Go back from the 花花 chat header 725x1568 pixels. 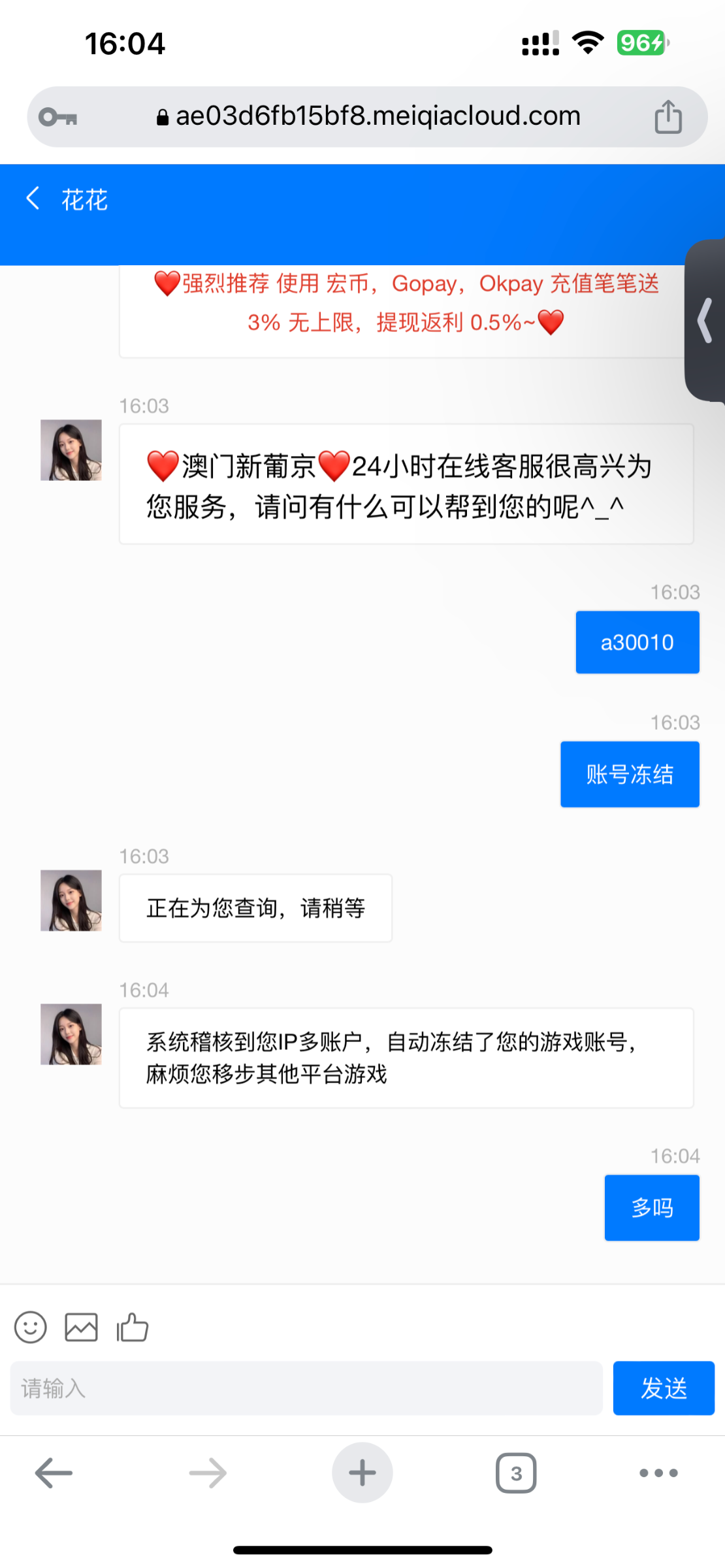point(33,198)
